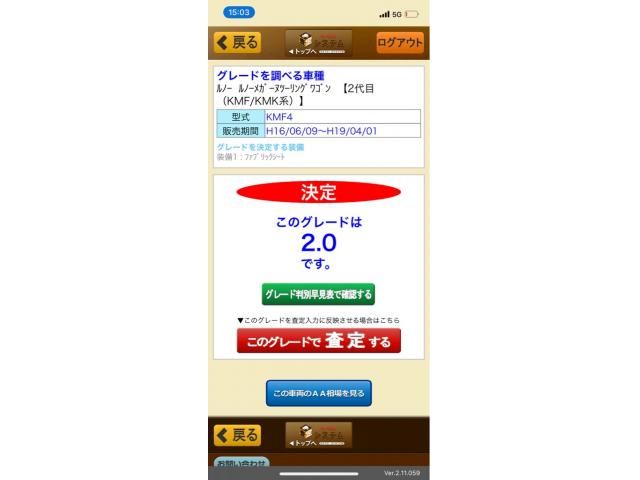The width and height of the screenshot is (640, 480).
Task: Tap the bottom 戻る back button
Action: [x=237, y=435]
